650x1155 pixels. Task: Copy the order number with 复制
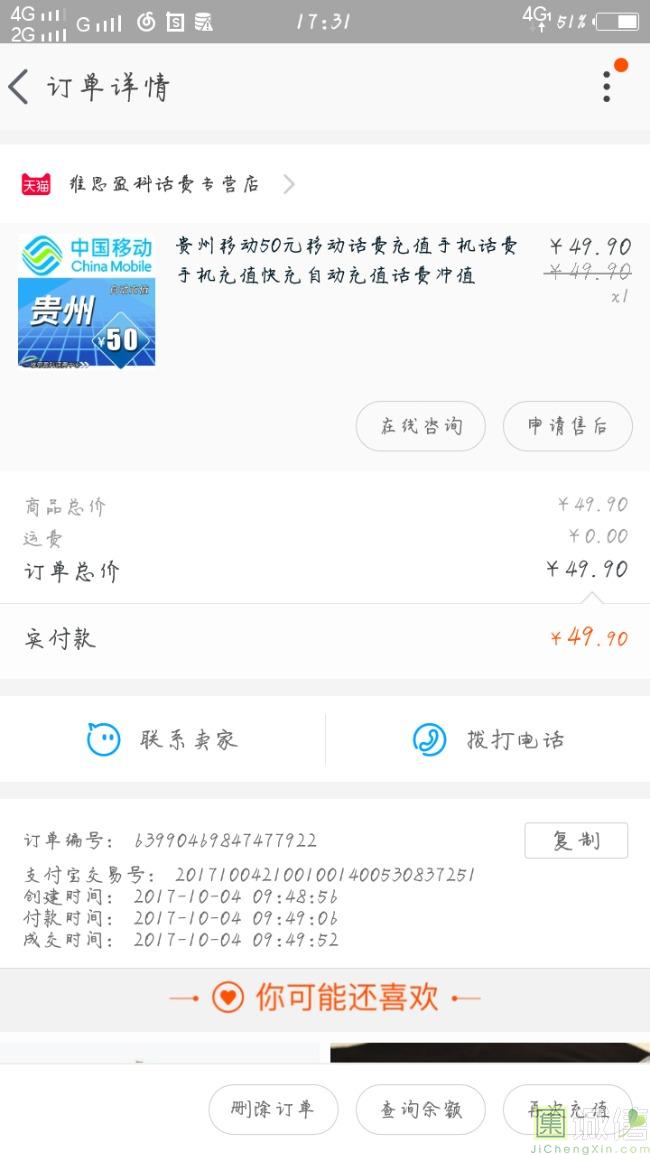576,840
